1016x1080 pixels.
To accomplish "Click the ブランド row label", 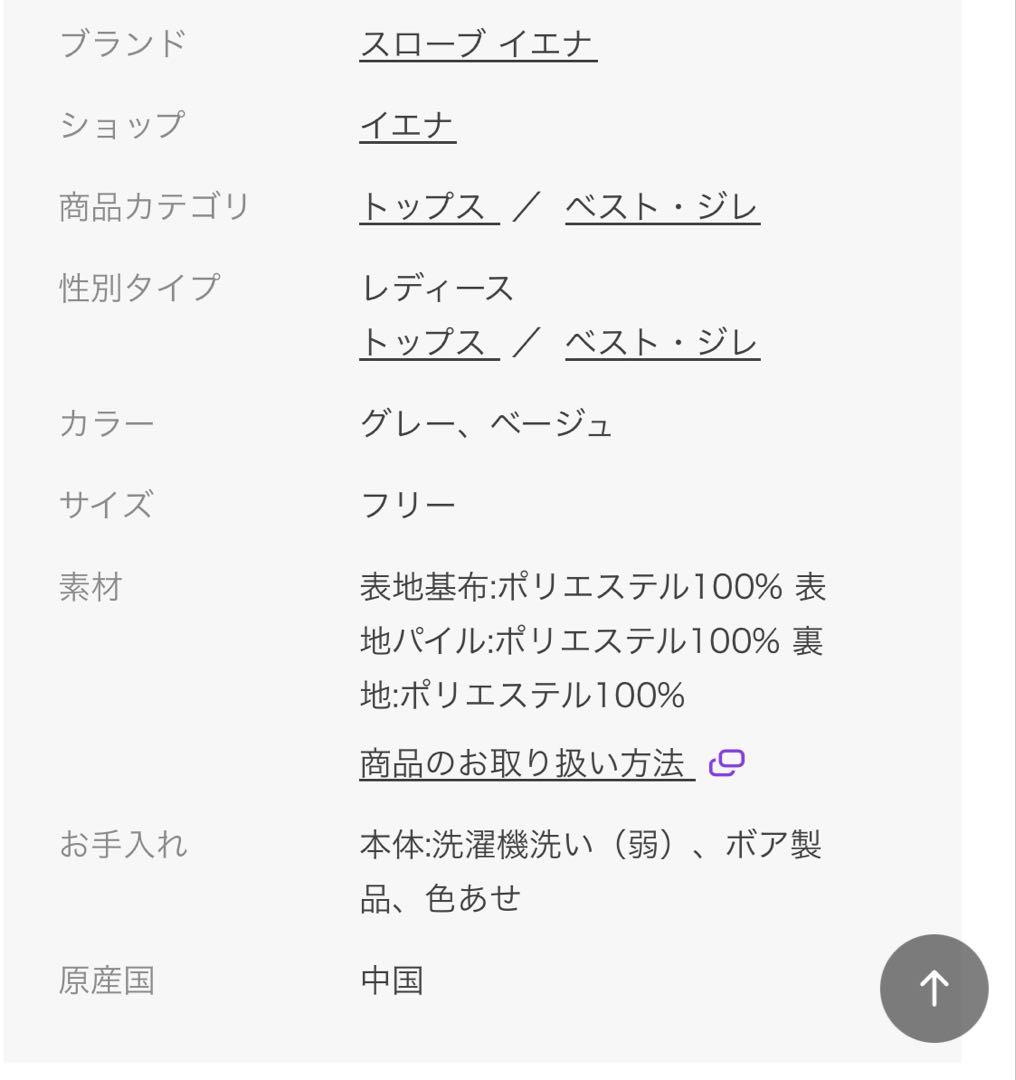I will (x=120, y=42).
